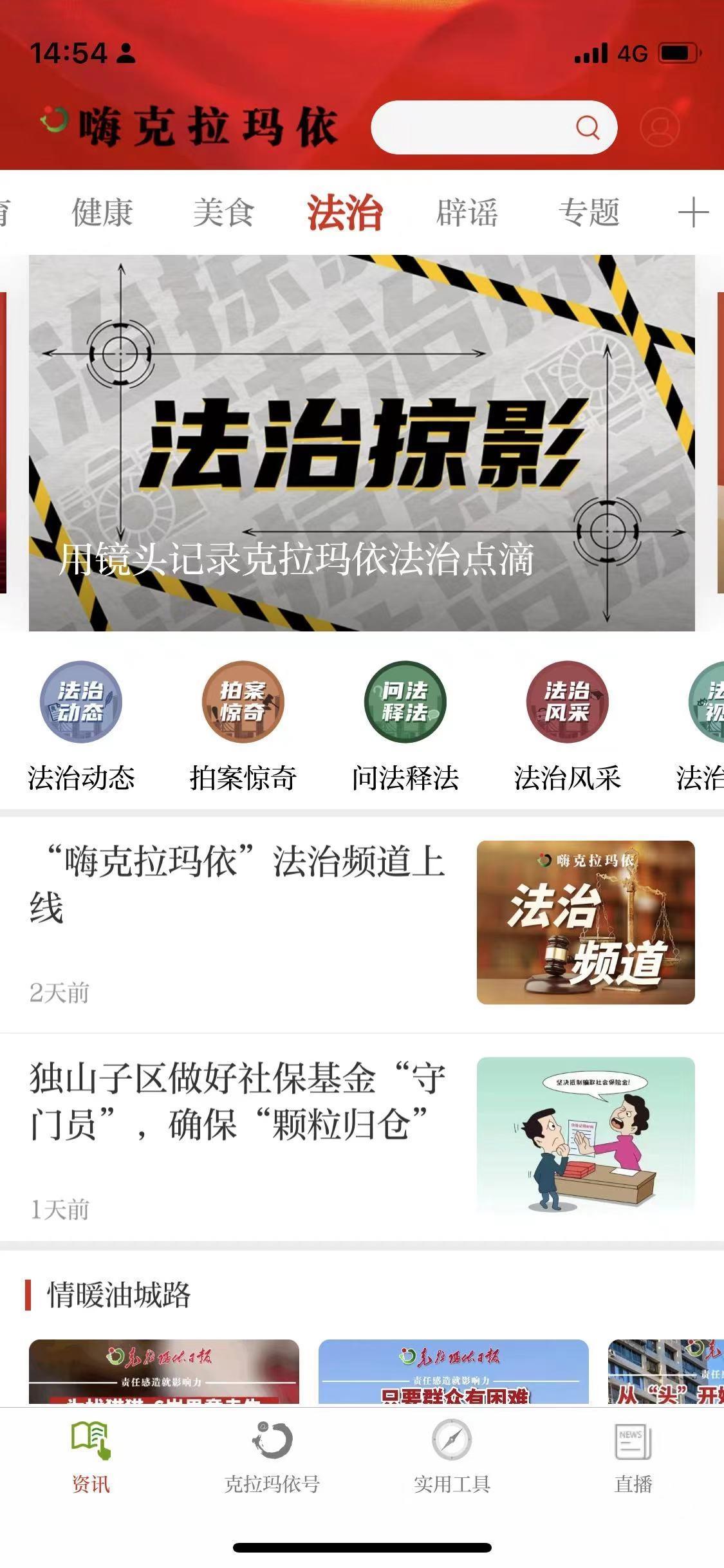This screenshot has width=724, height=1568.
Task: Open article about 独山子区社保基金
Action: click(x=238, y=1101)
